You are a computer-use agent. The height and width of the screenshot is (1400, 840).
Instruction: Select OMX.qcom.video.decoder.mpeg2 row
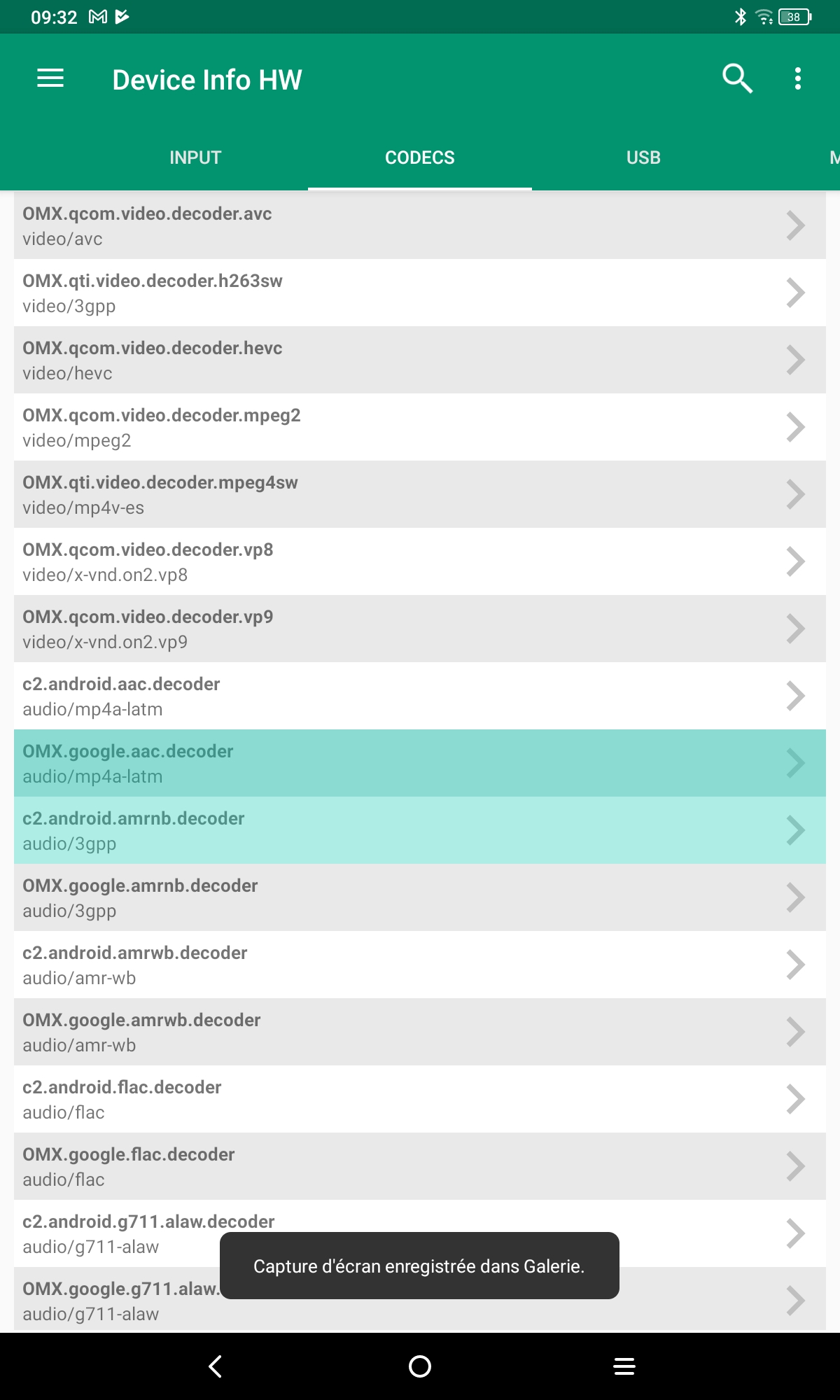pos(420,427)
